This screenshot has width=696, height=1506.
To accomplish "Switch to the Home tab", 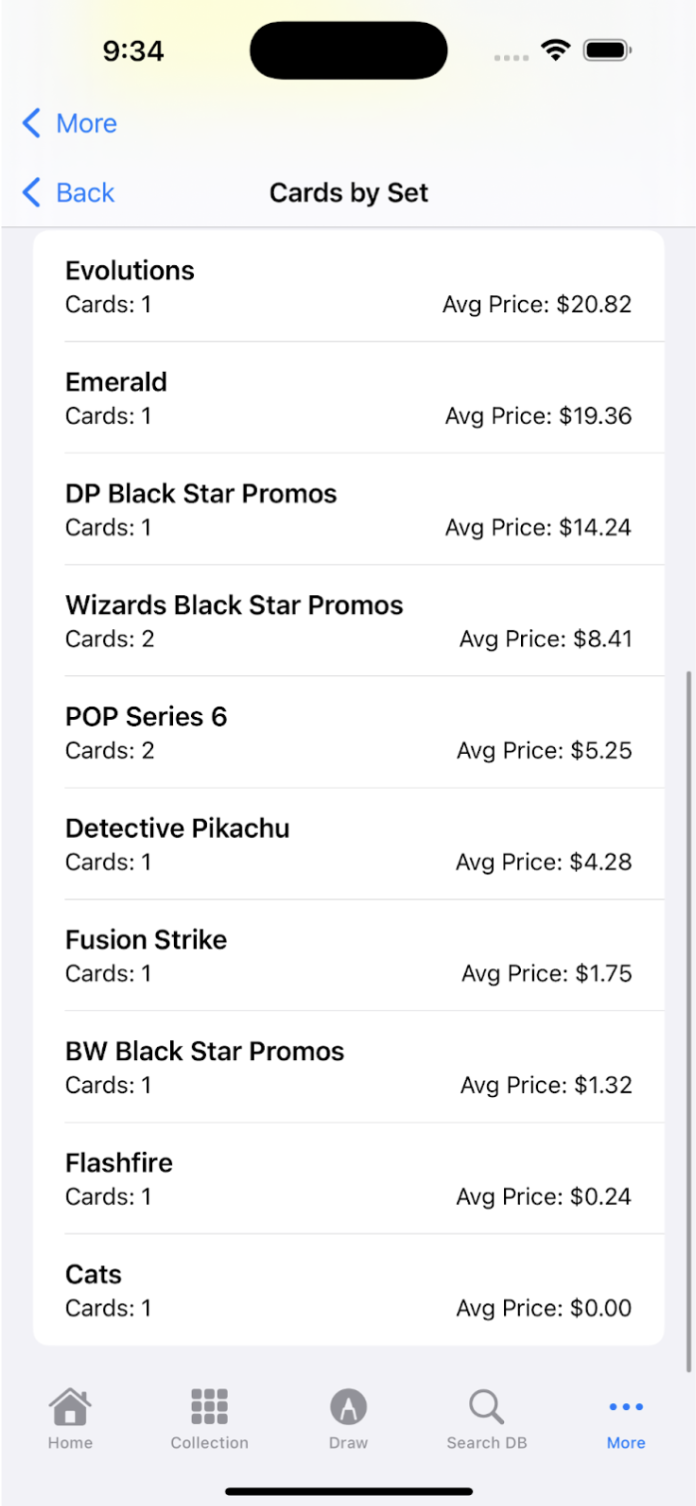I will [70, 1418].
